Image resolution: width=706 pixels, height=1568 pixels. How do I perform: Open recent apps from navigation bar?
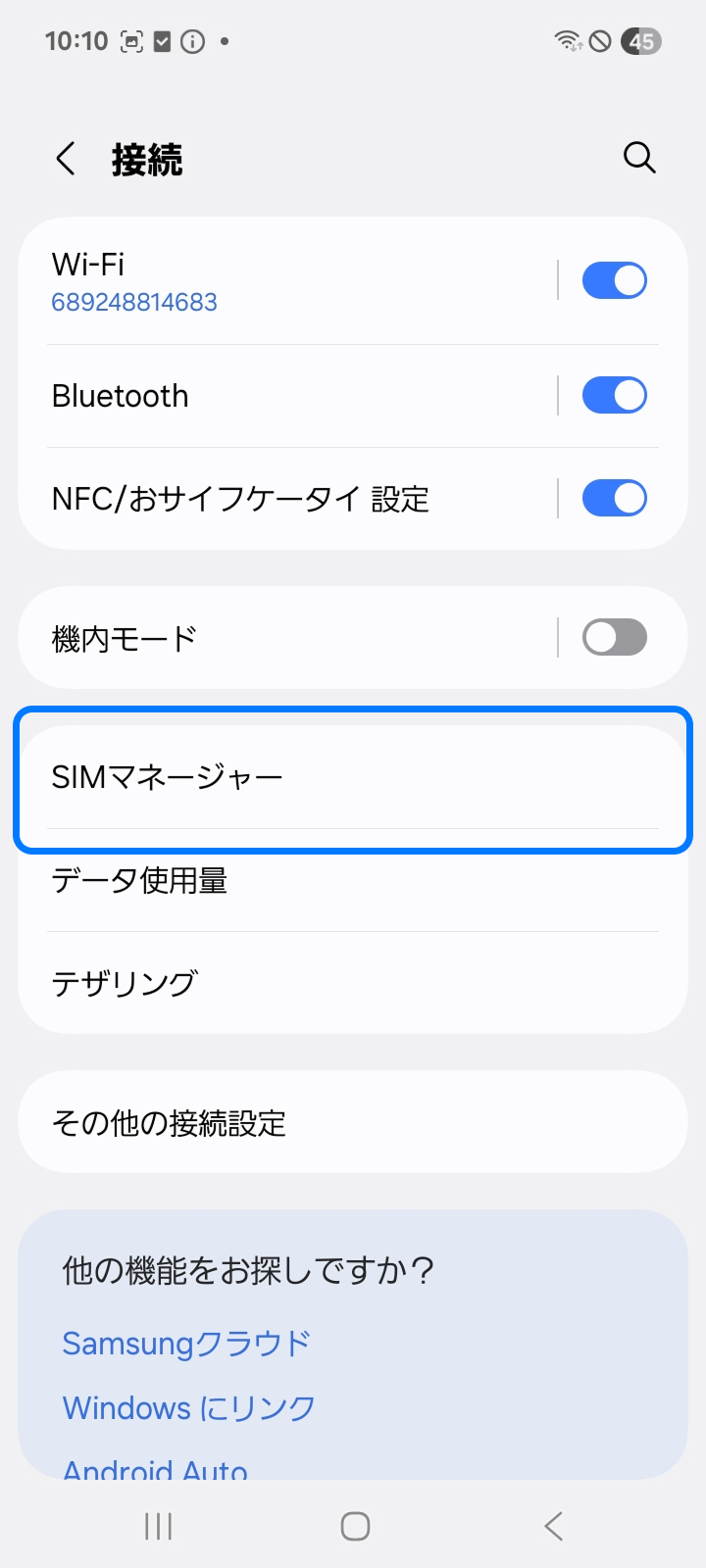click(158, 1526)
